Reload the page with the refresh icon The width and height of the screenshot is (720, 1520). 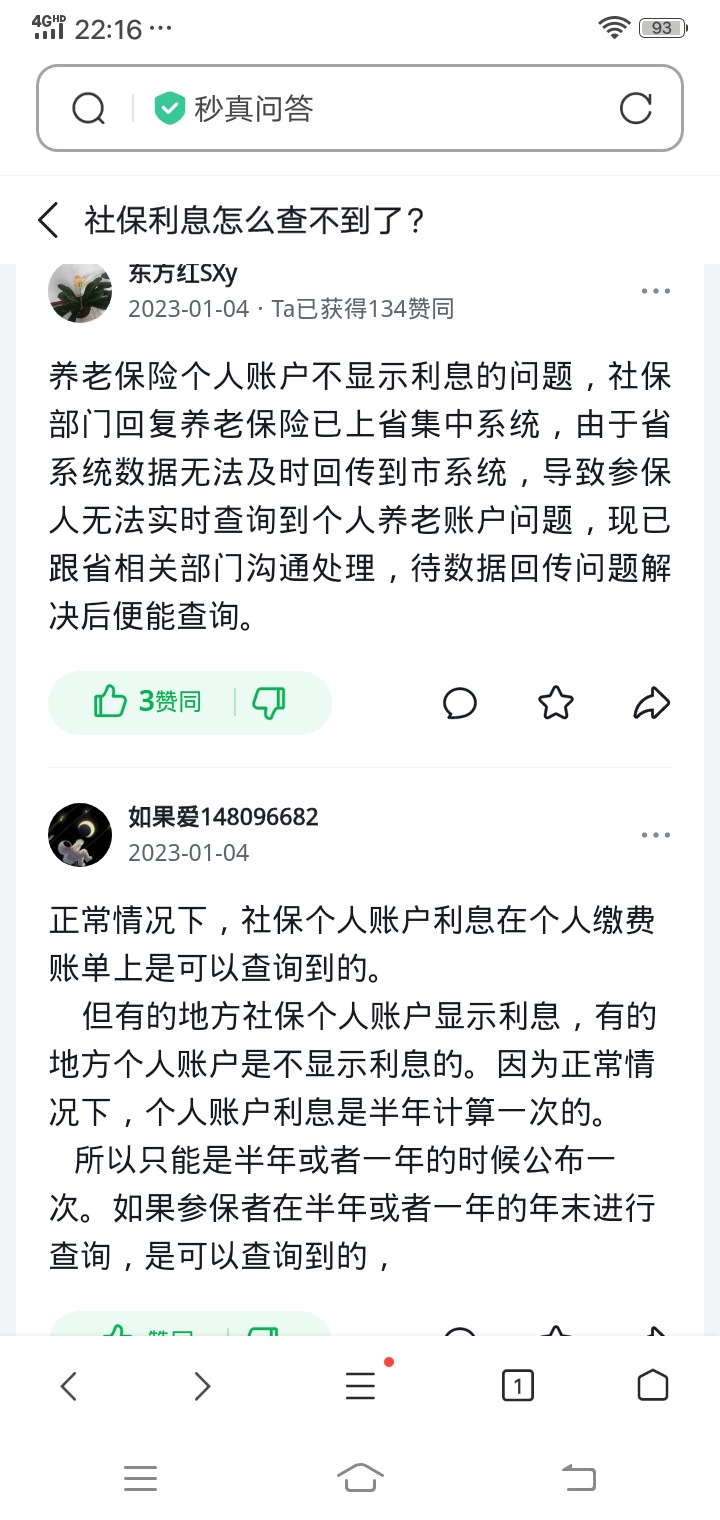click(x=635, y=108)
